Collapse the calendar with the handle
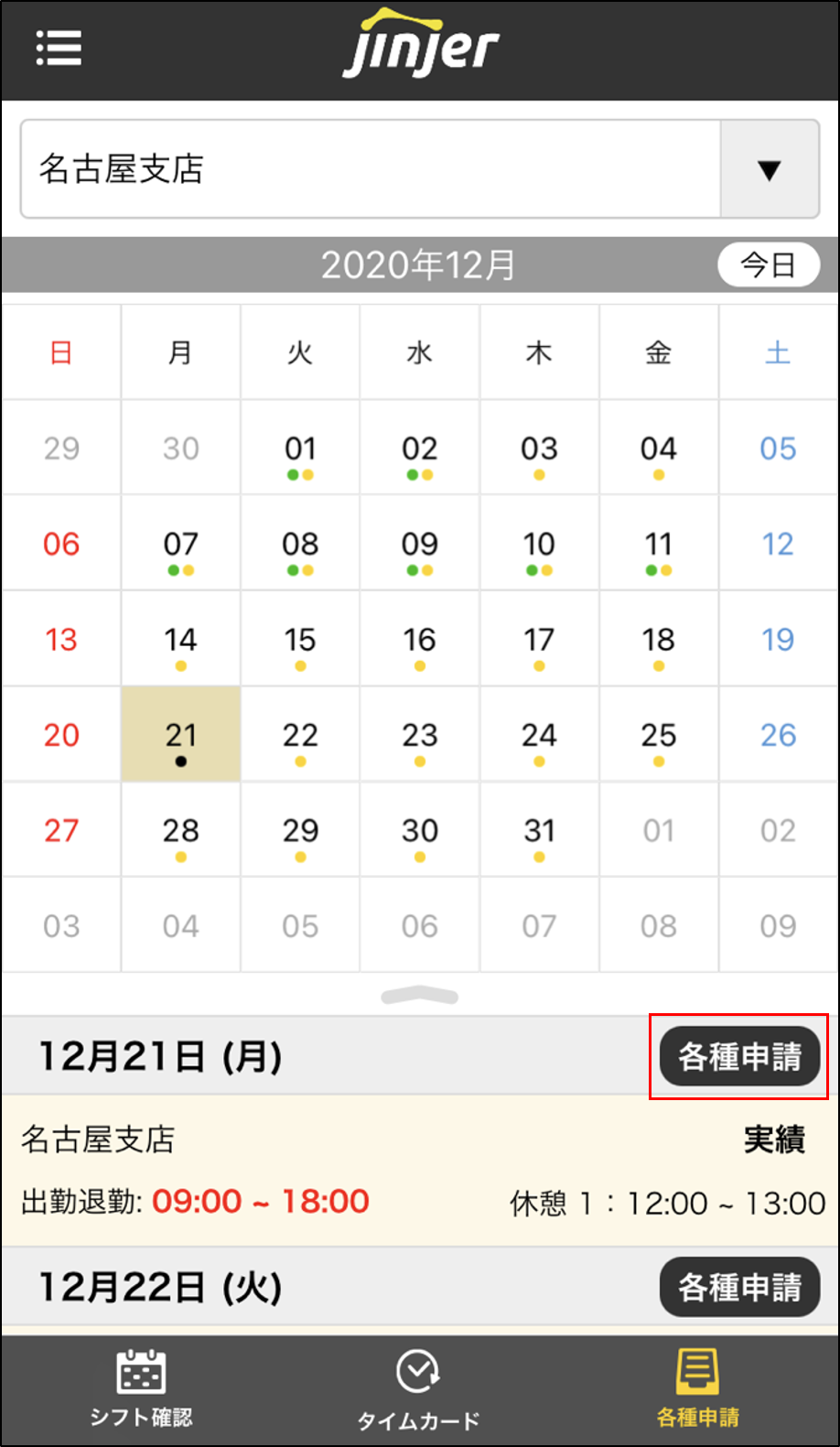Image resolution: width=840 pixels, height=1447 pixels. (x=419, y=995)
